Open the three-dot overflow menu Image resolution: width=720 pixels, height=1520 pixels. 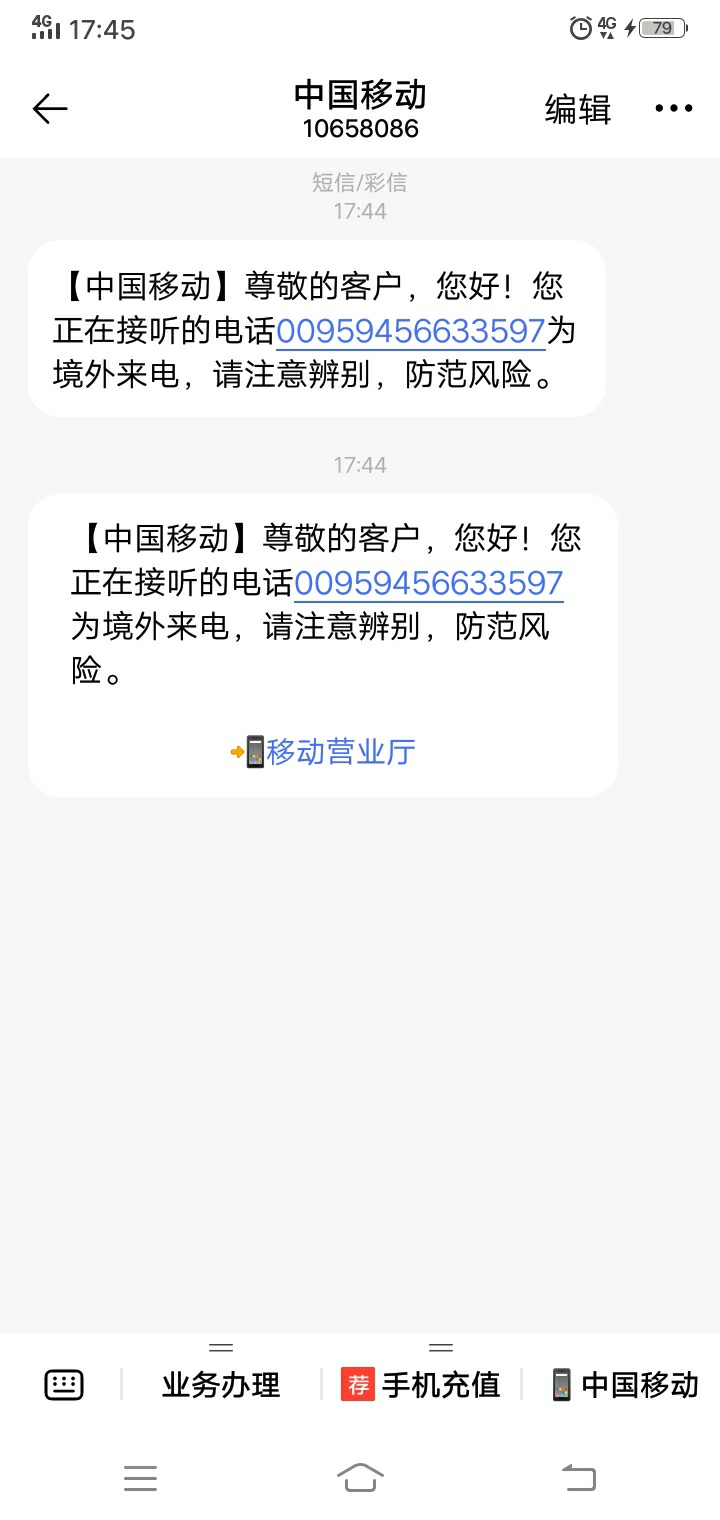tap(673, 109)
